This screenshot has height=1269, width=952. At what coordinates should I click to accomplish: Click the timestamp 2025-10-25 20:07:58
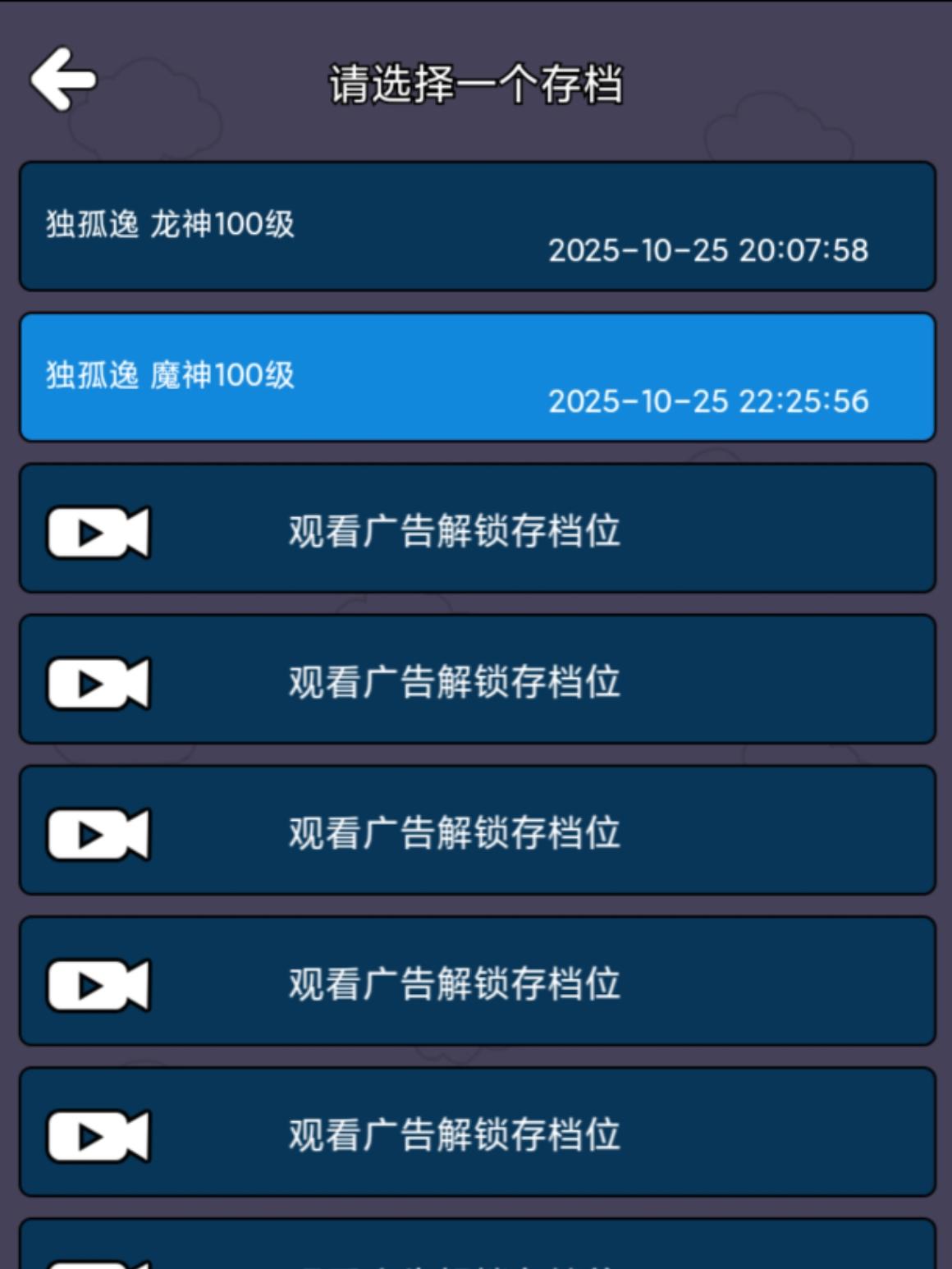coord(709,253)
